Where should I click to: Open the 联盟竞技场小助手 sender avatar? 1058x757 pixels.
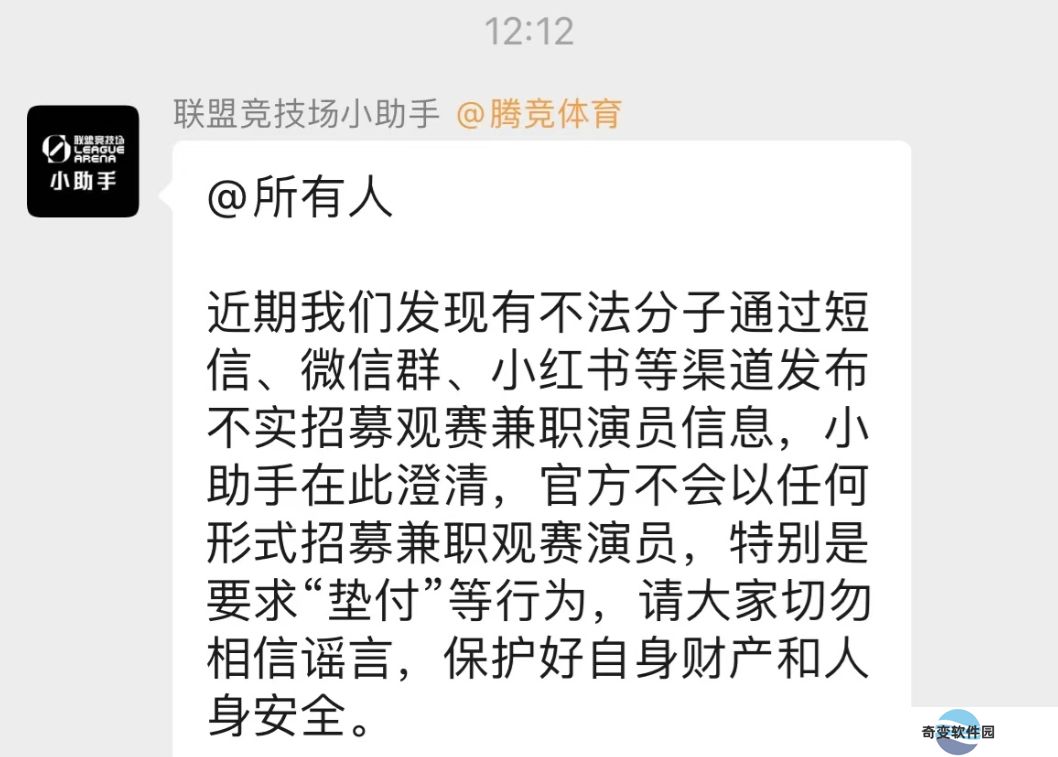[83, 161]
